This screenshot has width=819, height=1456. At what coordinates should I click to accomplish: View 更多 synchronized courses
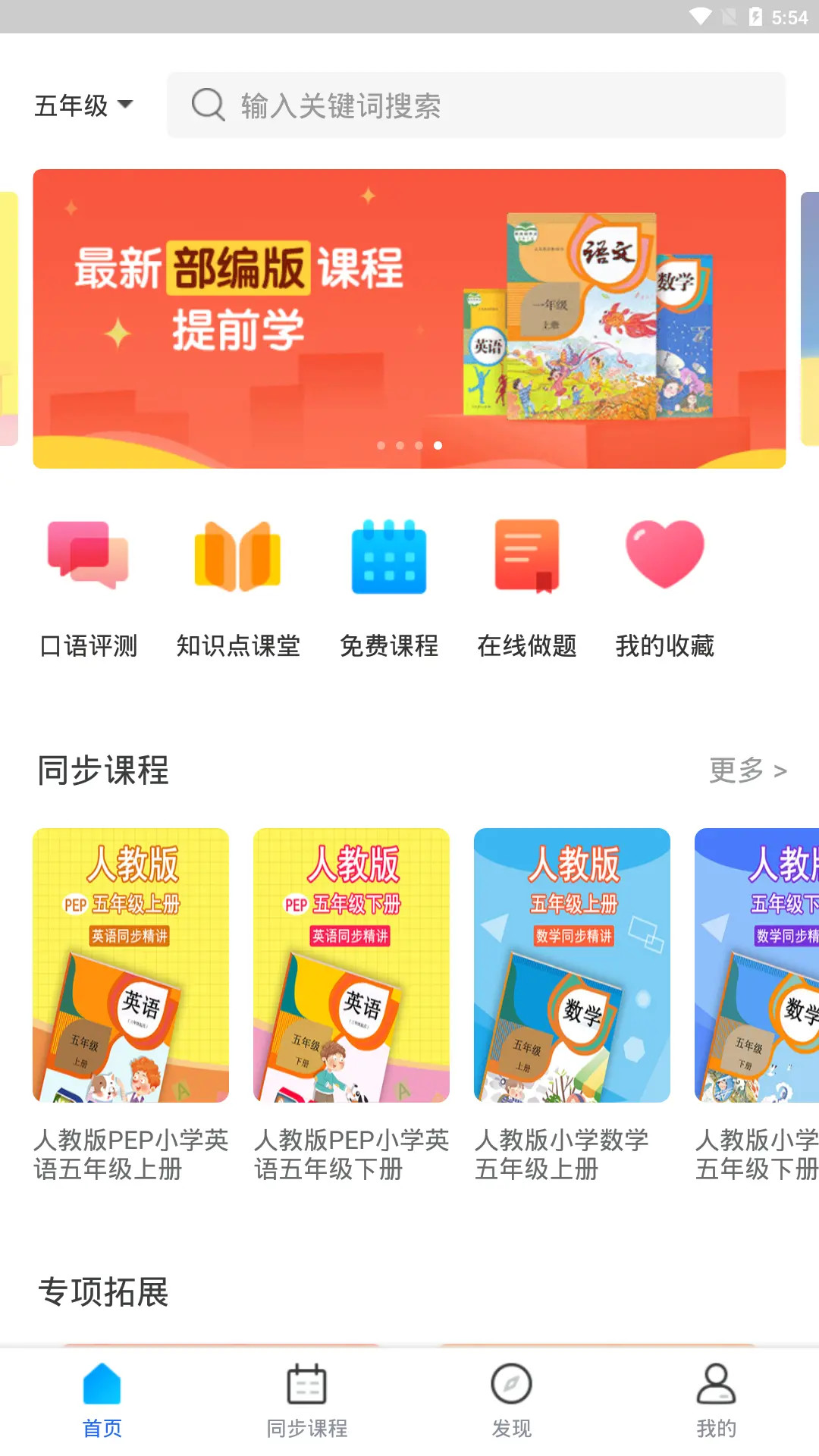click(x=748, y=770)
